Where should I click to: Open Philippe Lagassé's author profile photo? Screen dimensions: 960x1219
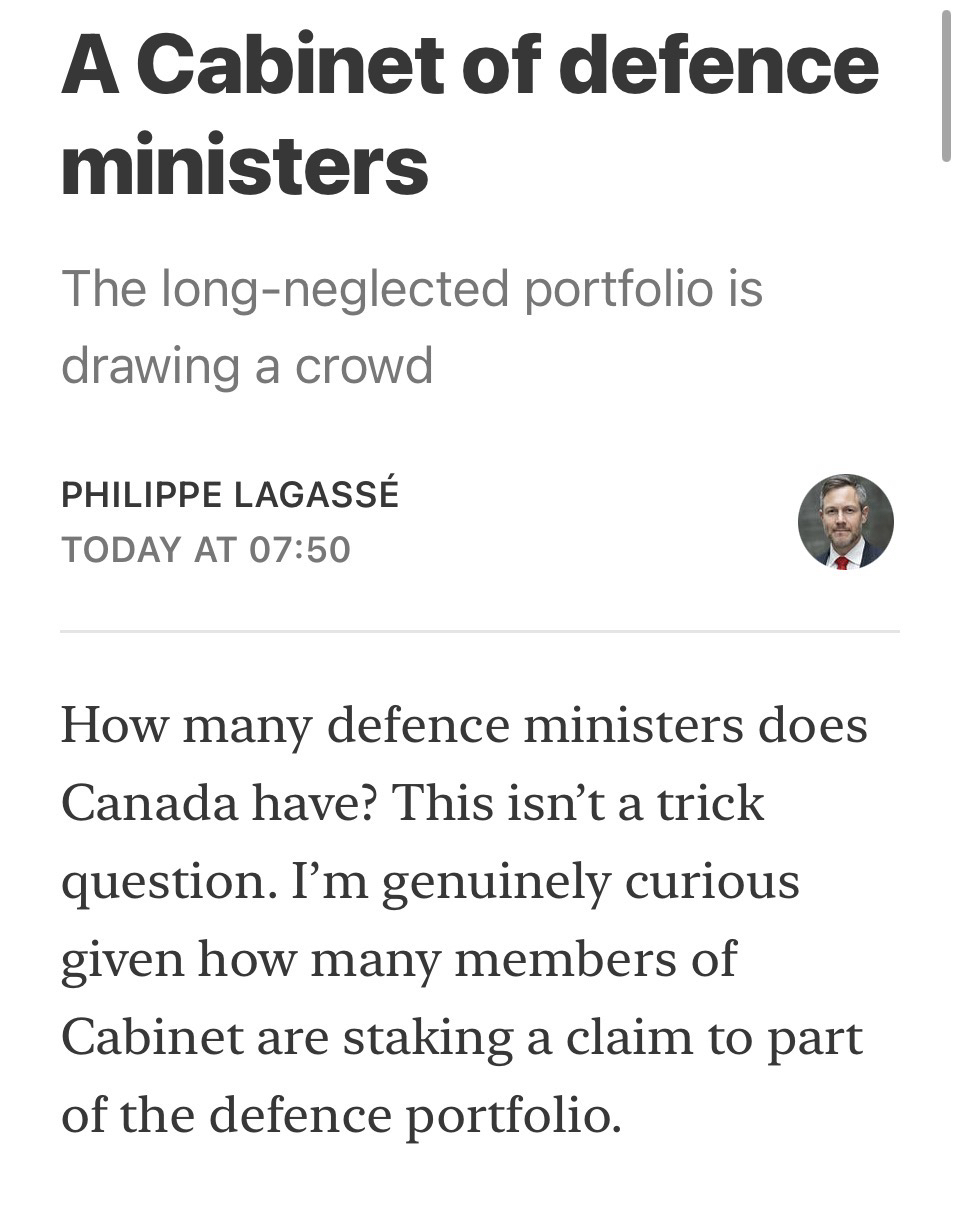pyautogui.click(x=845, y=522)
